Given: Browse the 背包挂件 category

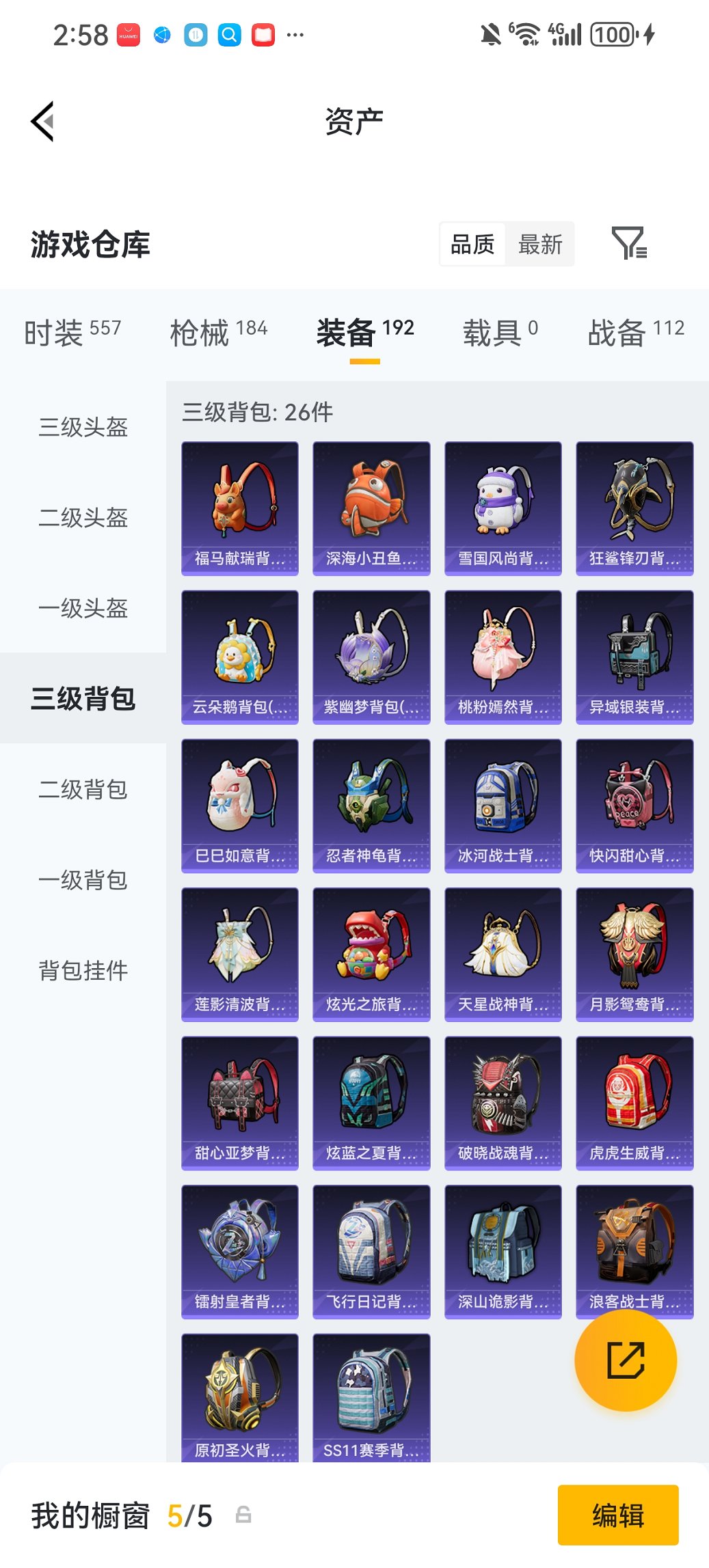Looking at the screenshot, I should [x=83, y=970].
